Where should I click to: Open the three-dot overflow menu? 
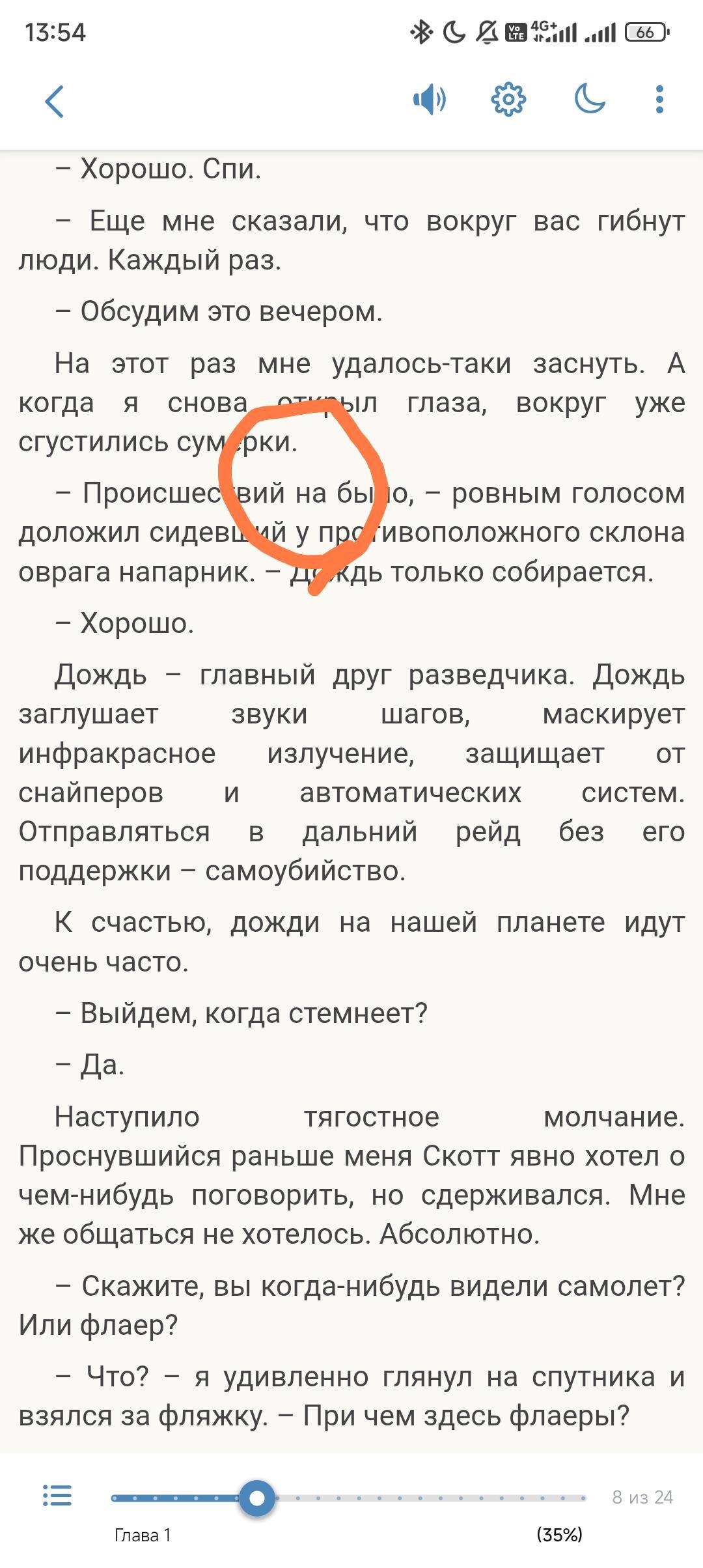click(659, 100)
